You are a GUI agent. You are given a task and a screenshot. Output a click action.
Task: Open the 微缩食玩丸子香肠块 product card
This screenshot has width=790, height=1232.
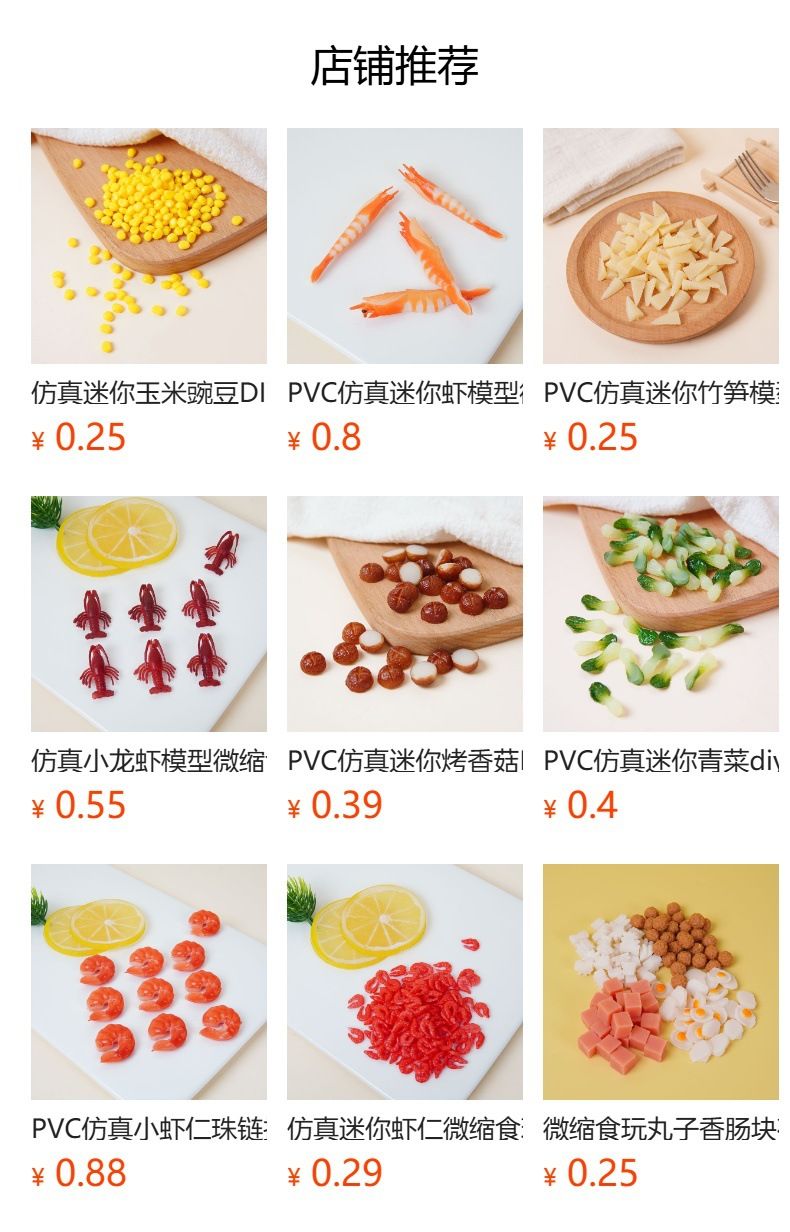pyautogui.click(x=660, y=982)
